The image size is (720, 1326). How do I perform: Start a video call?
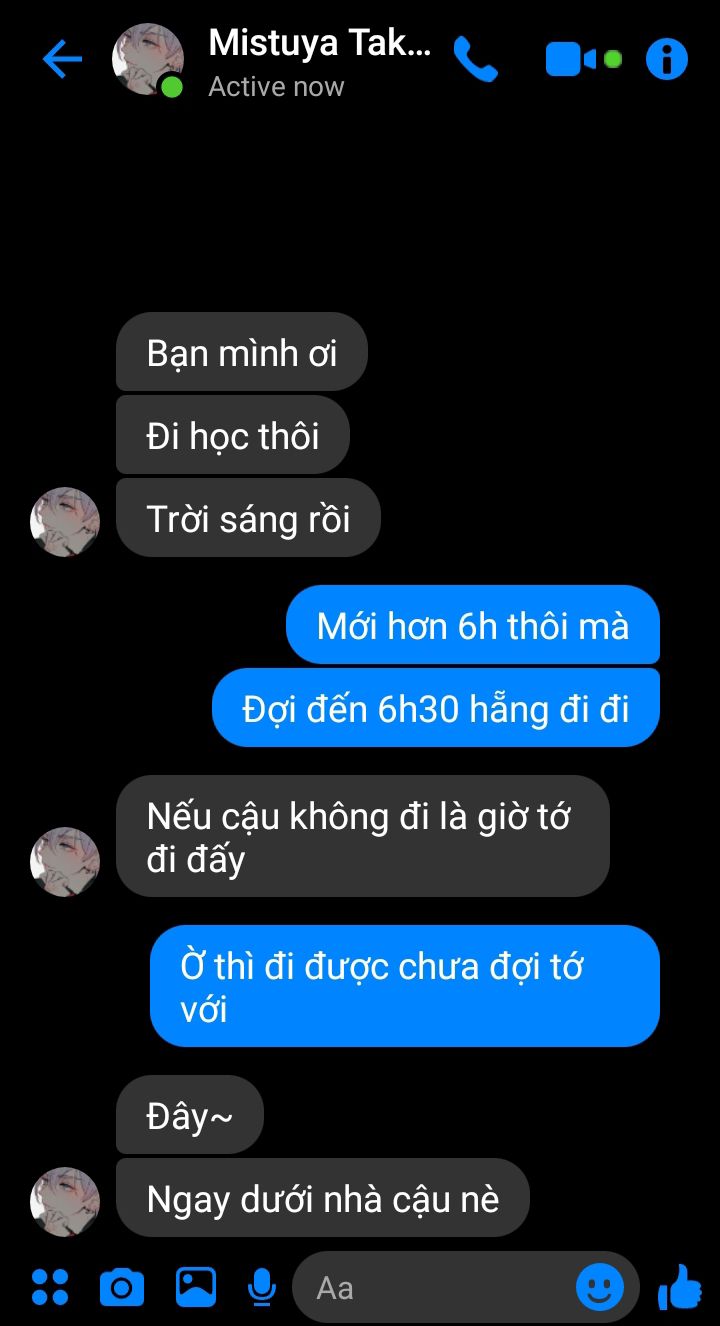point(583,60)
